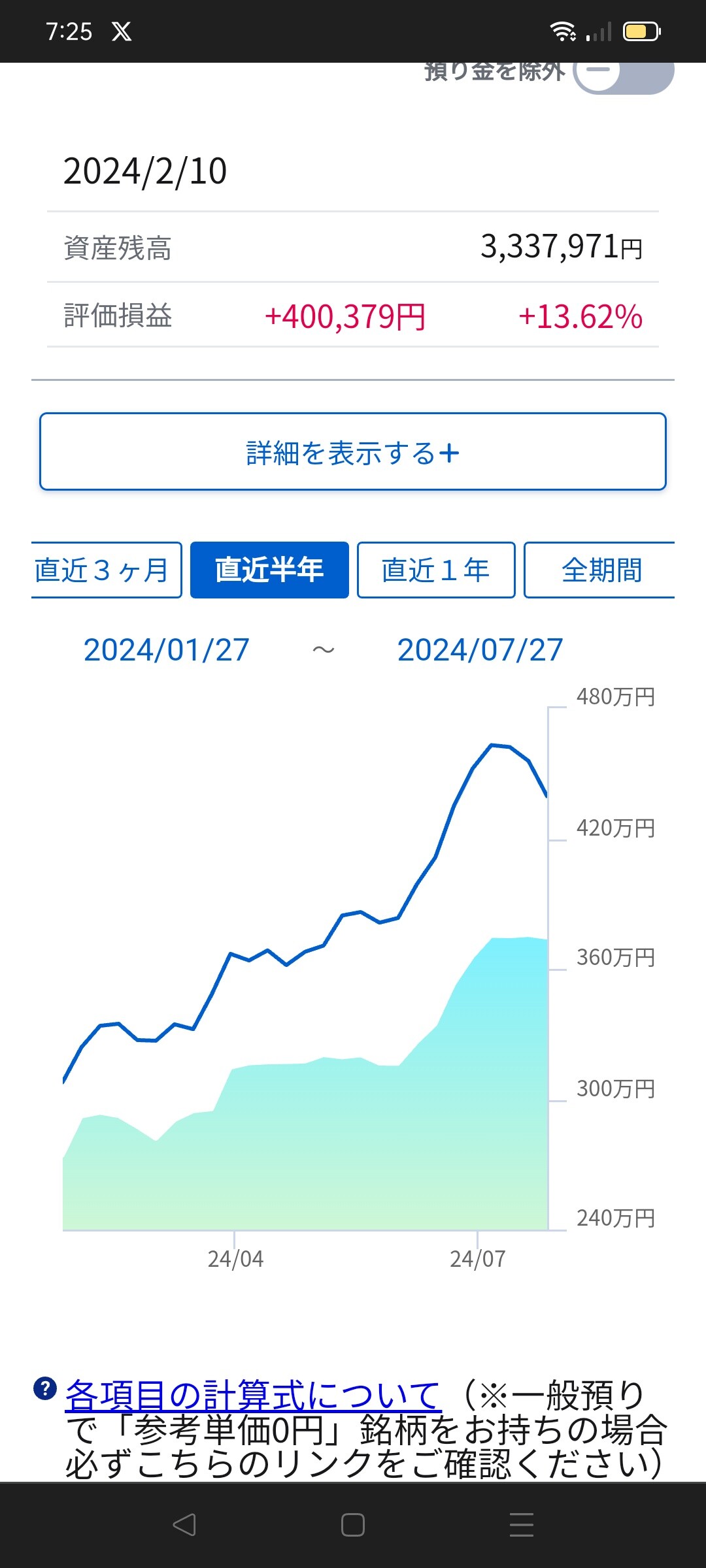
Task: Open the 各項目の計算式について link
Action: pos(254,1395)
